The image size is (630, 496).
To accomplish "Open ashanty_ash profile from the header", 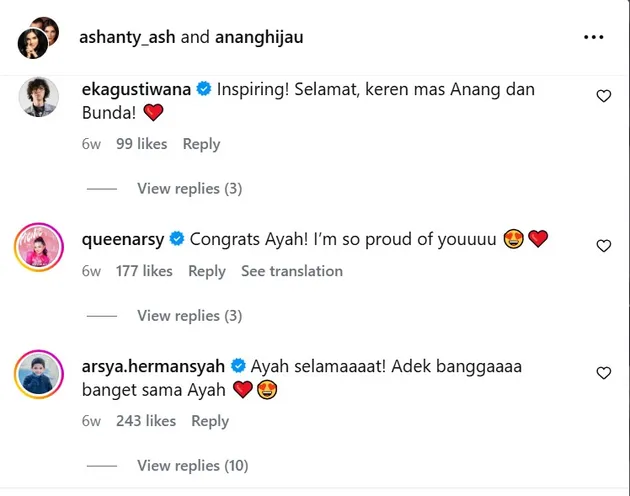I will [x=127, y=37].
